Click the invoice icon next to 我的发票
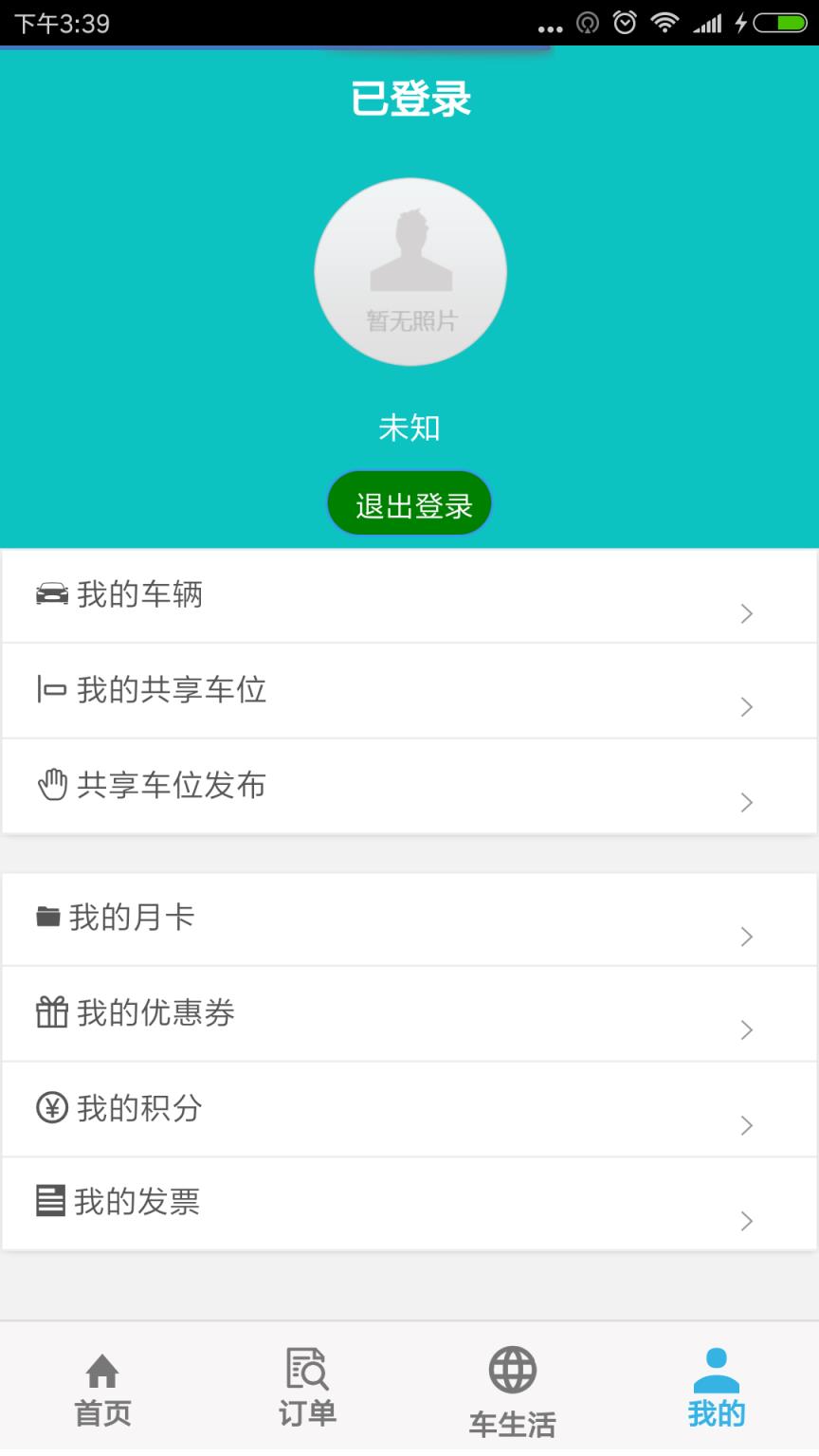819x1456 pixels. point(51,1202)
